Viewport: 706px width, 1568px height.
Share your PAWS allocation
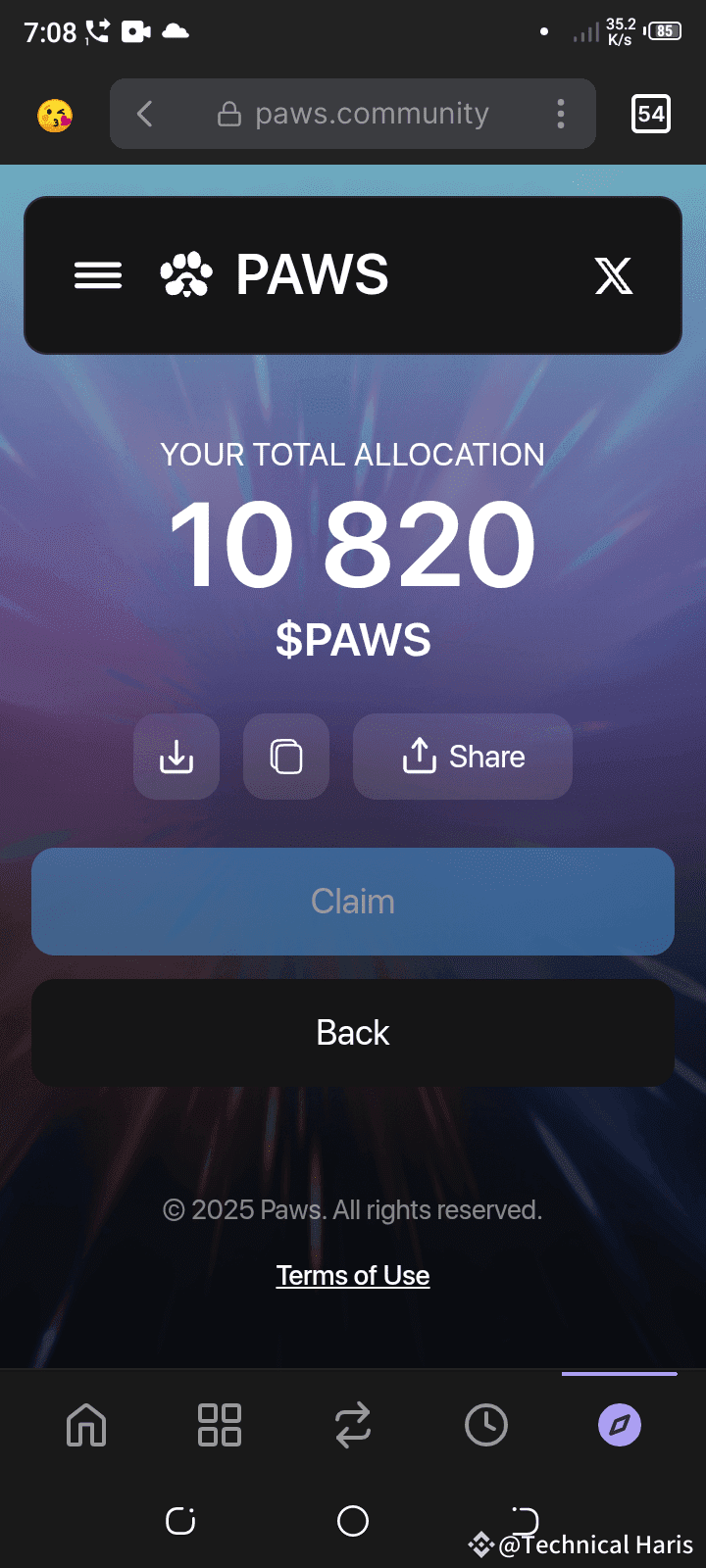(462, 756)
